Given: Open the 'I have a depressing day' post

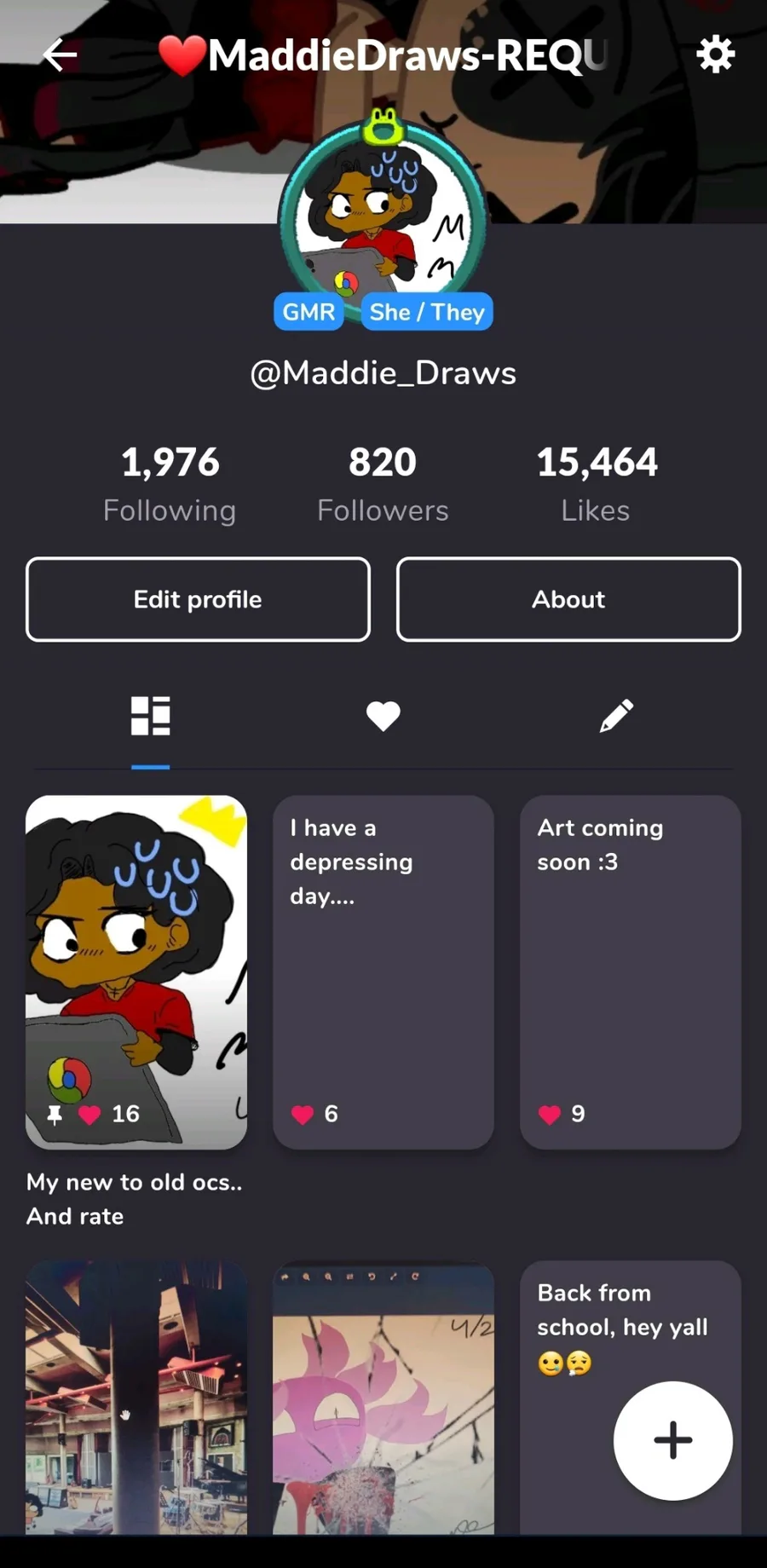Looking at the screenshot, I should [x=383, y=971].
